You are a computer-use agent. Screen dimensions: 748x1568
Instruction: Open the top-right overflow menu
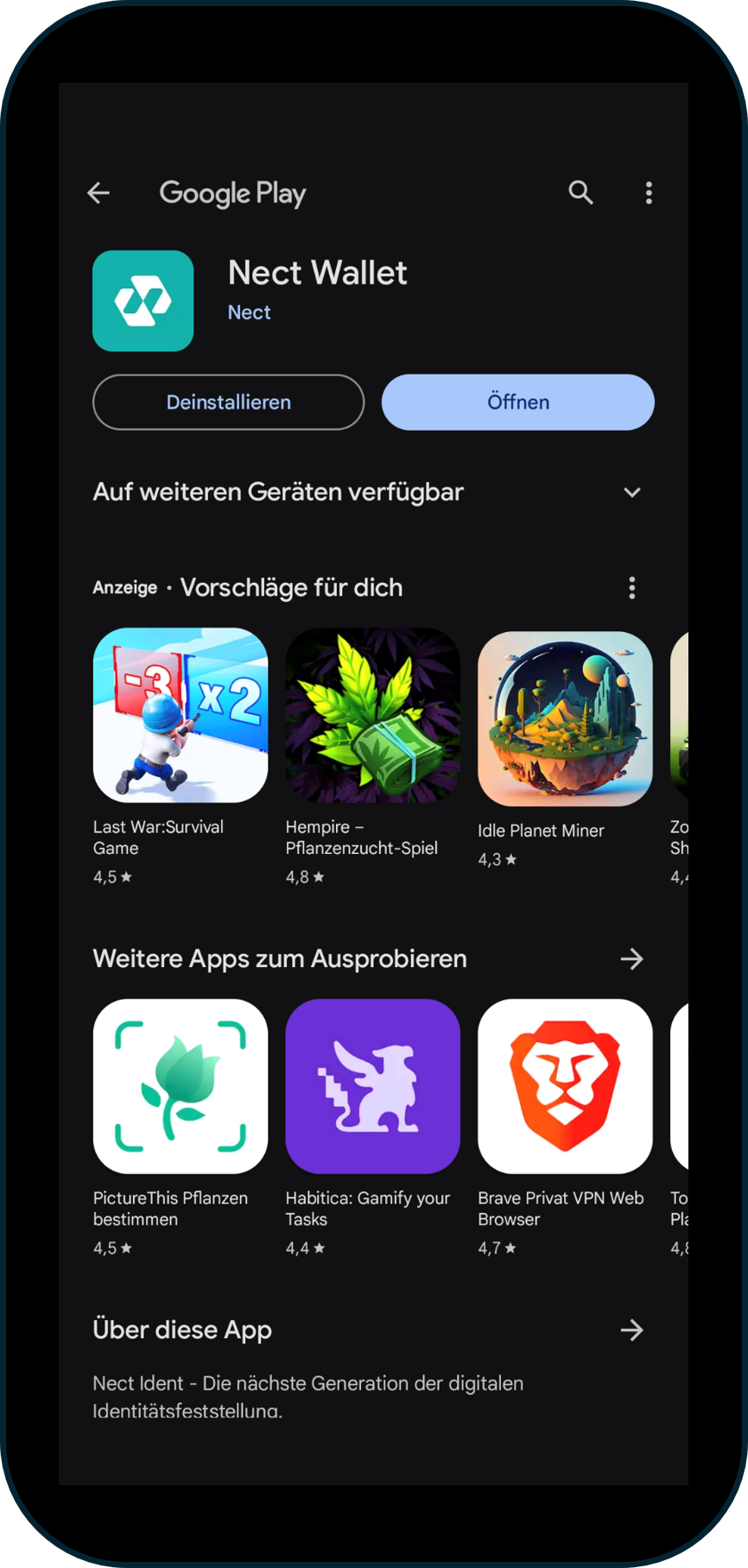pyautogui.click(x=648, y=193)
